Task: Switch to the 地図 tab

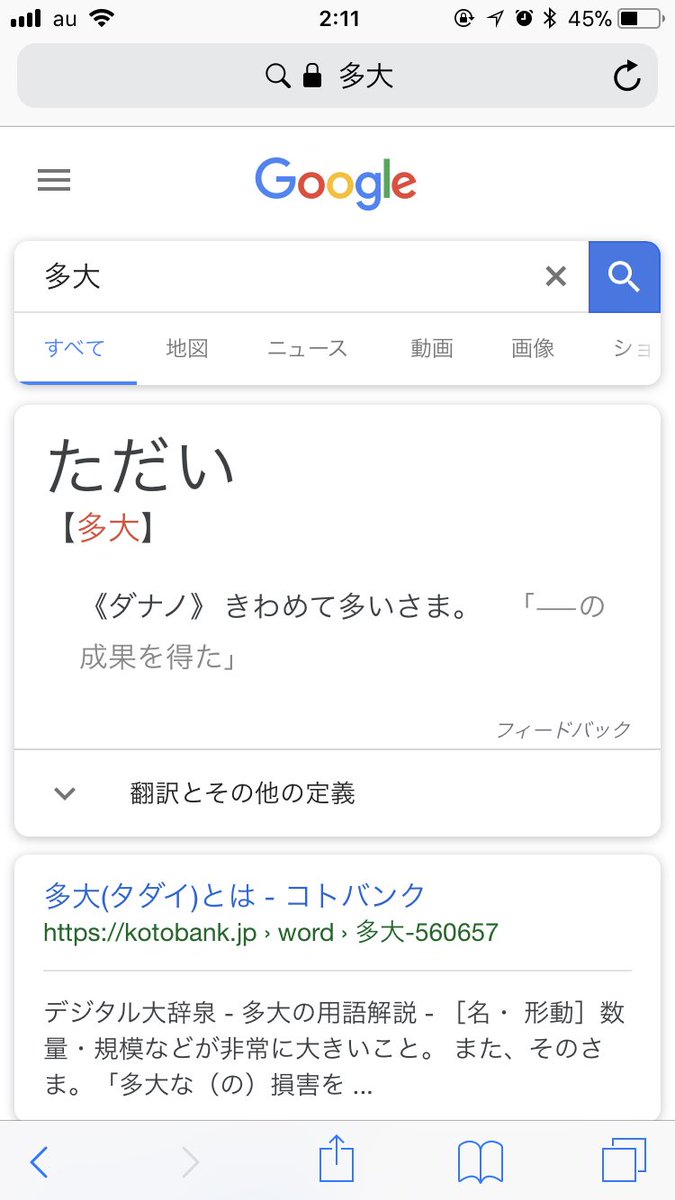Action: [187, 349]
